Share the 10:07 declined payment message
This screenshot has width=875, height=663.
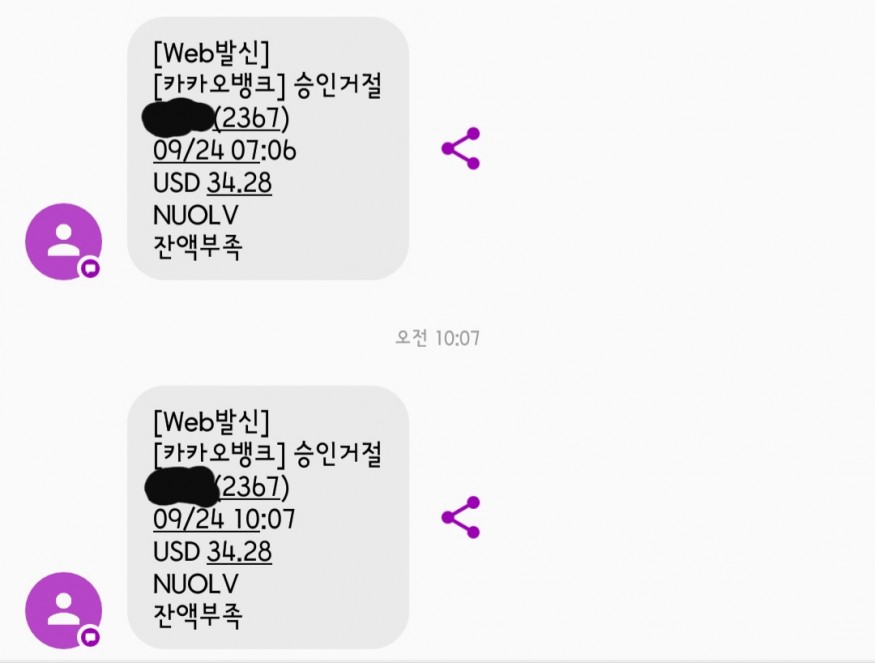tap(461, 517)
